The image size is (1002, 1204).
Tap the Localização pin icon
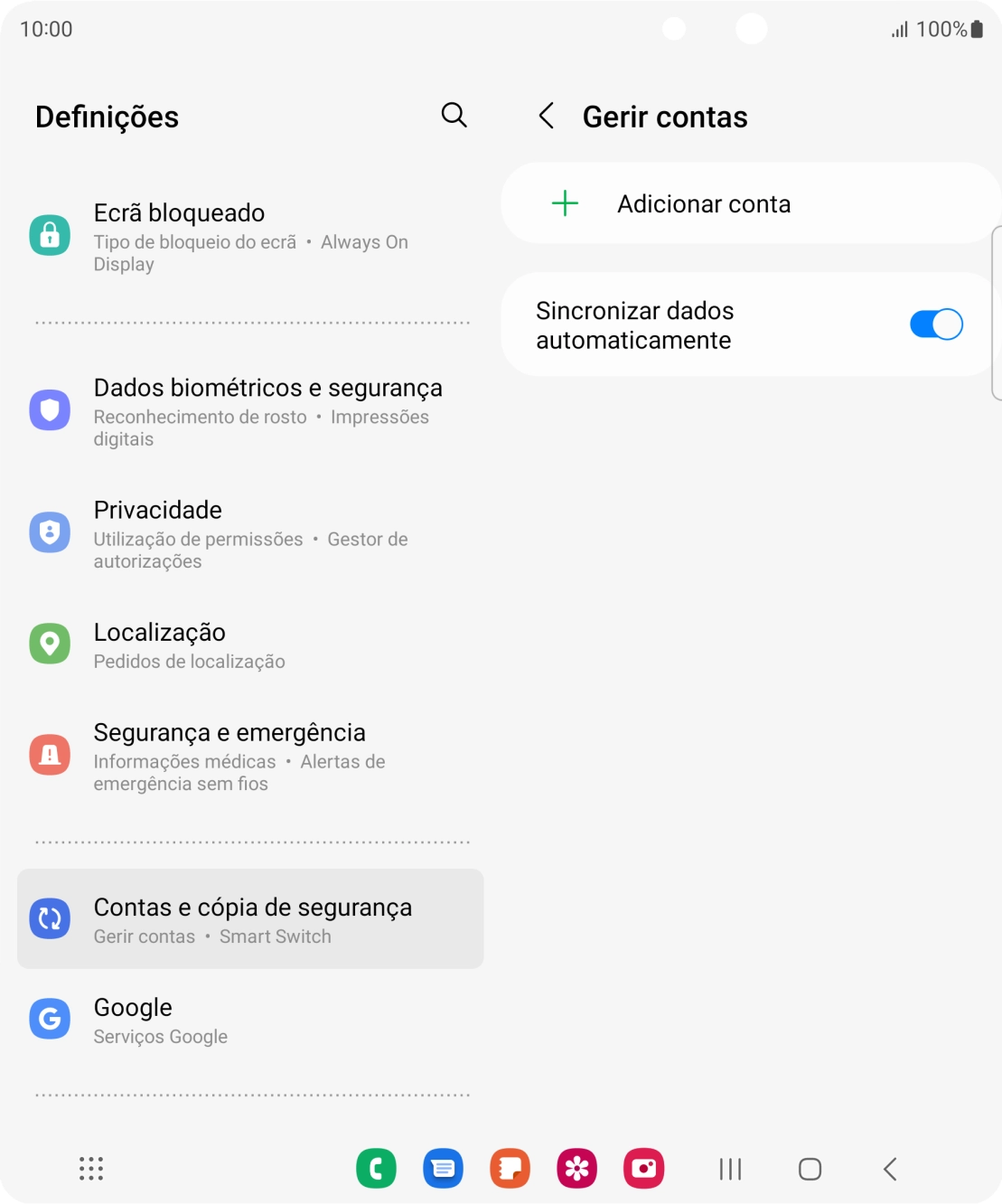tap(51, 644)
